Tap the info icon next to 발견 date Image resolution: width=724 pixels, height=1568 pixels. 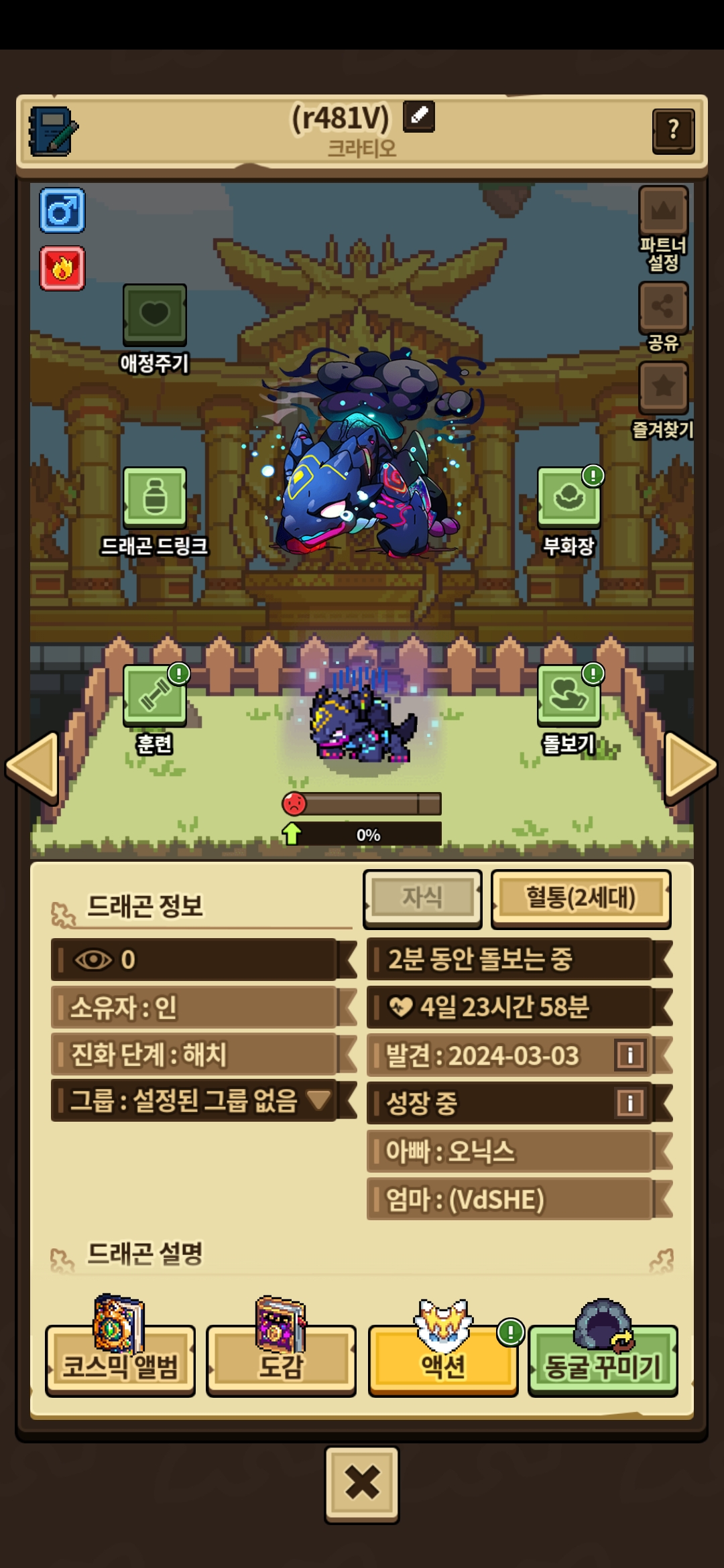(630, 1055)
